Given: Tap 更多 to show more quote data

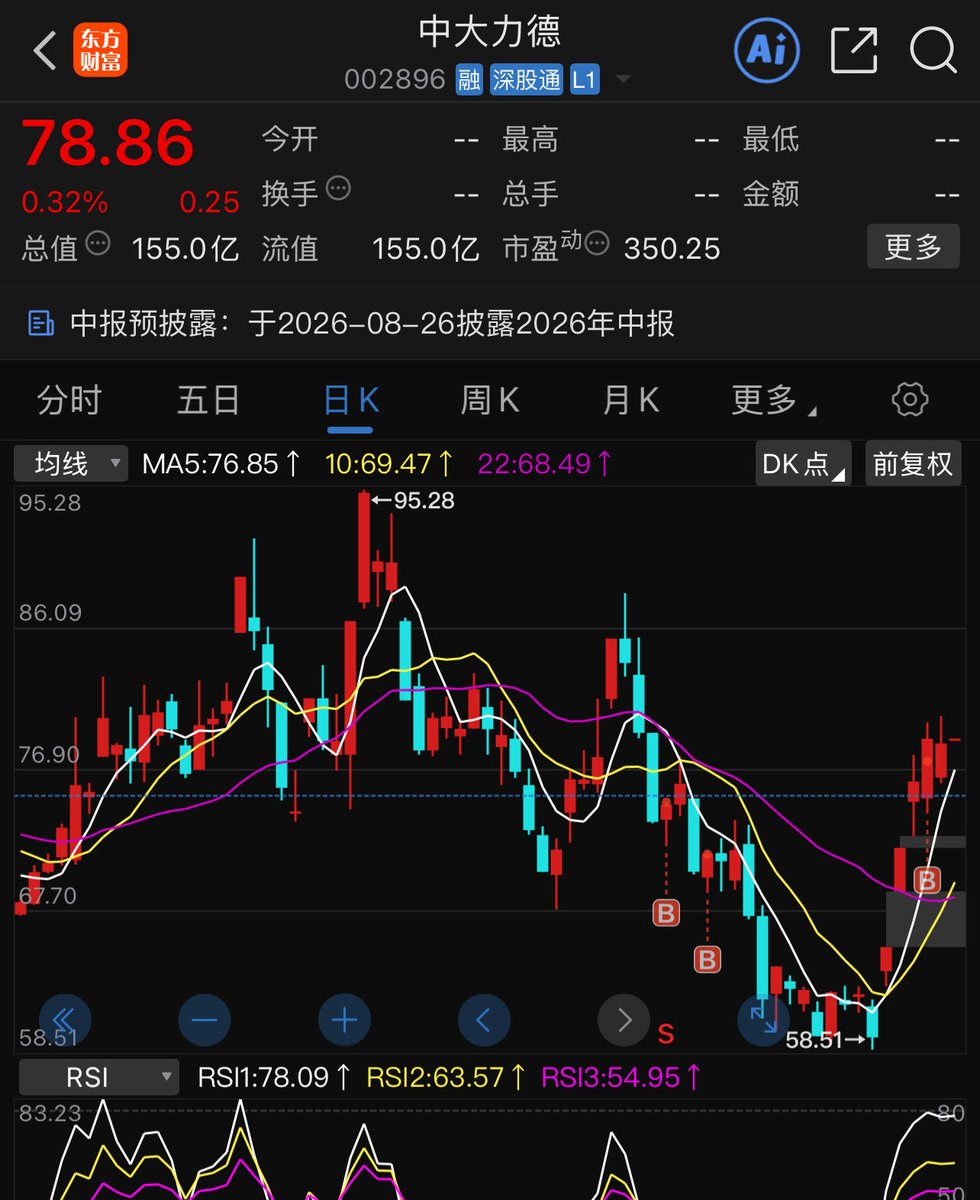Looking at the screenshot, I should 913,246.
